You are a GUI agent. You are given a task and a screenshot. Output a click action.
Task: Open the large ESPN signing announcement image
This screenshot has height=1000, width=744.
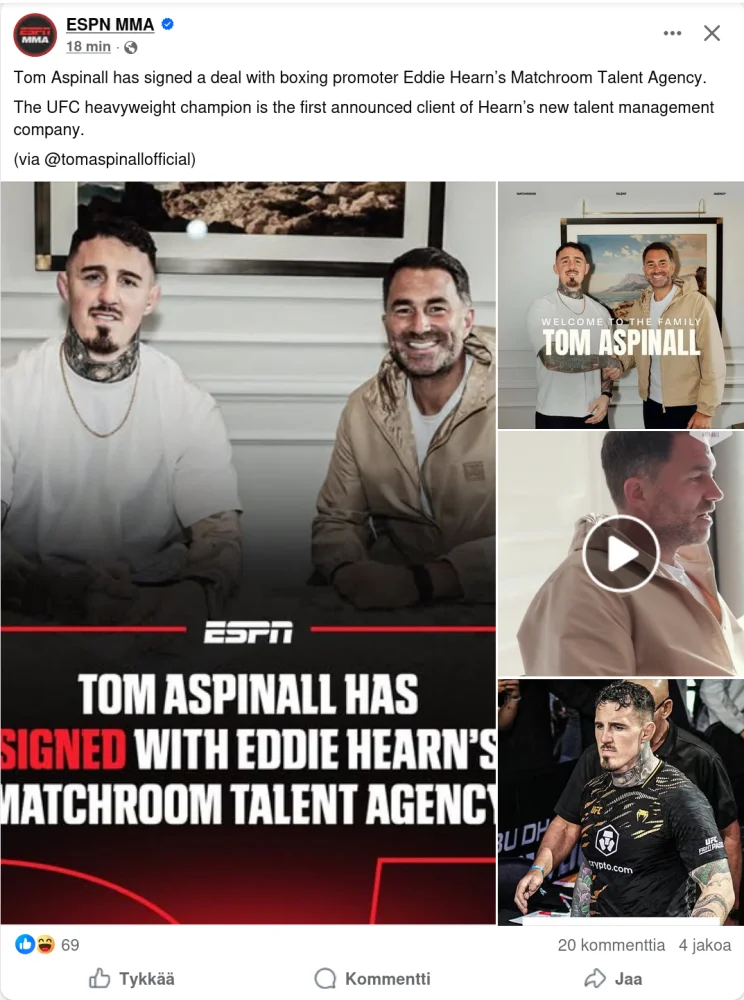point(248,552)
